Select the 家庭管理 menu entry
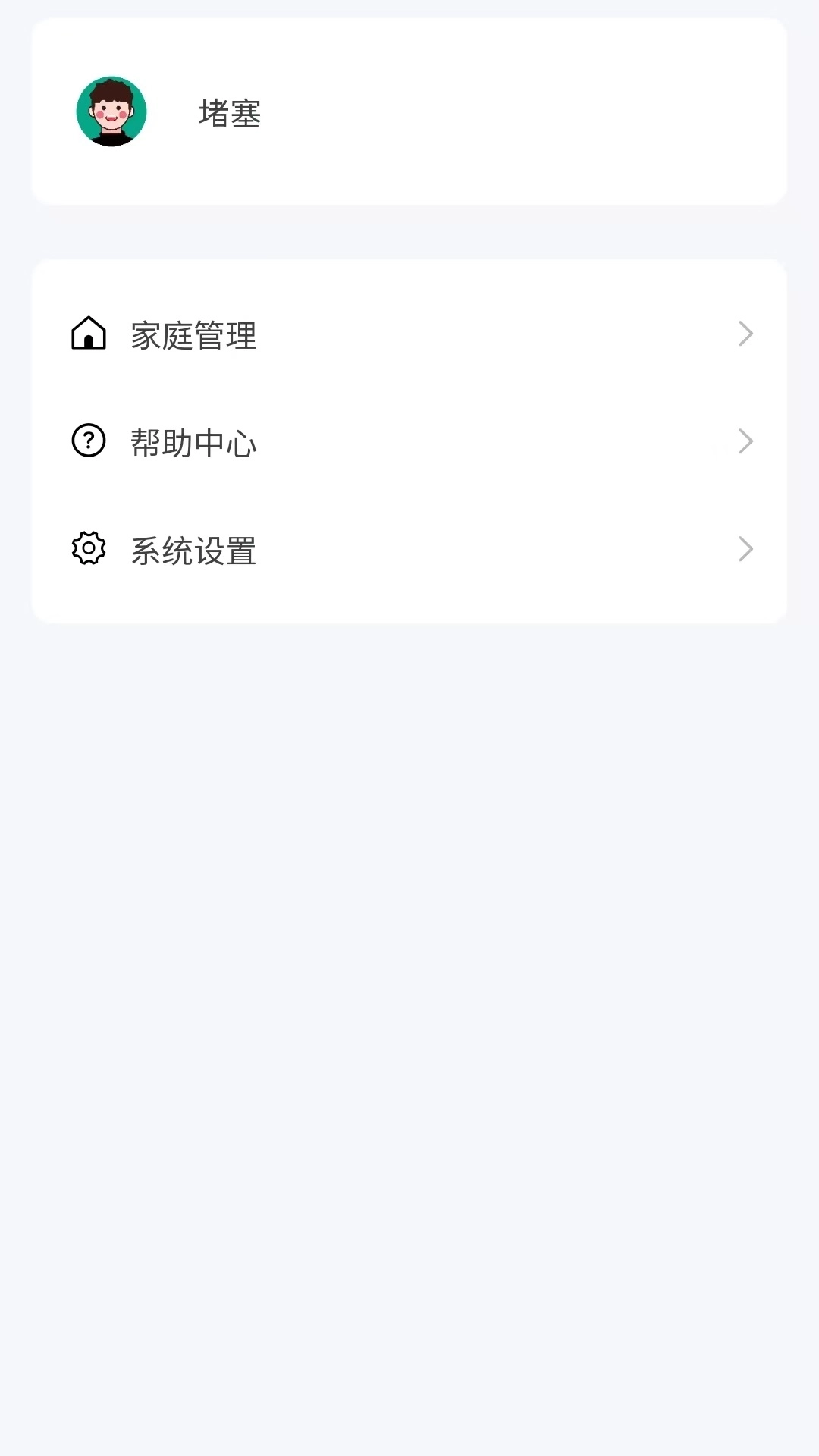Screen dimensions: 819x1456 coord(193,334)
